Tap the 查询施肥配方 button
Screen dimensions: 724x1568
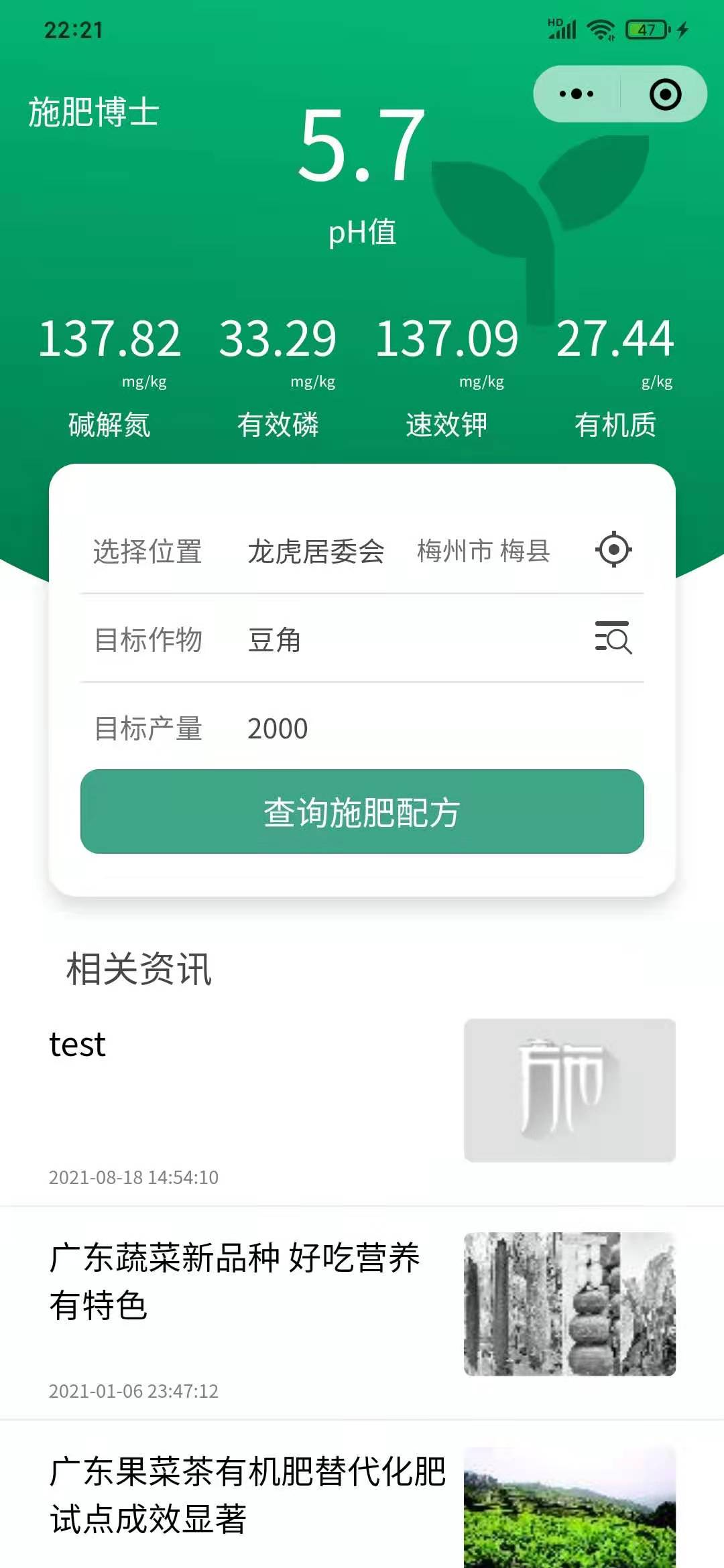pos(362,811)
